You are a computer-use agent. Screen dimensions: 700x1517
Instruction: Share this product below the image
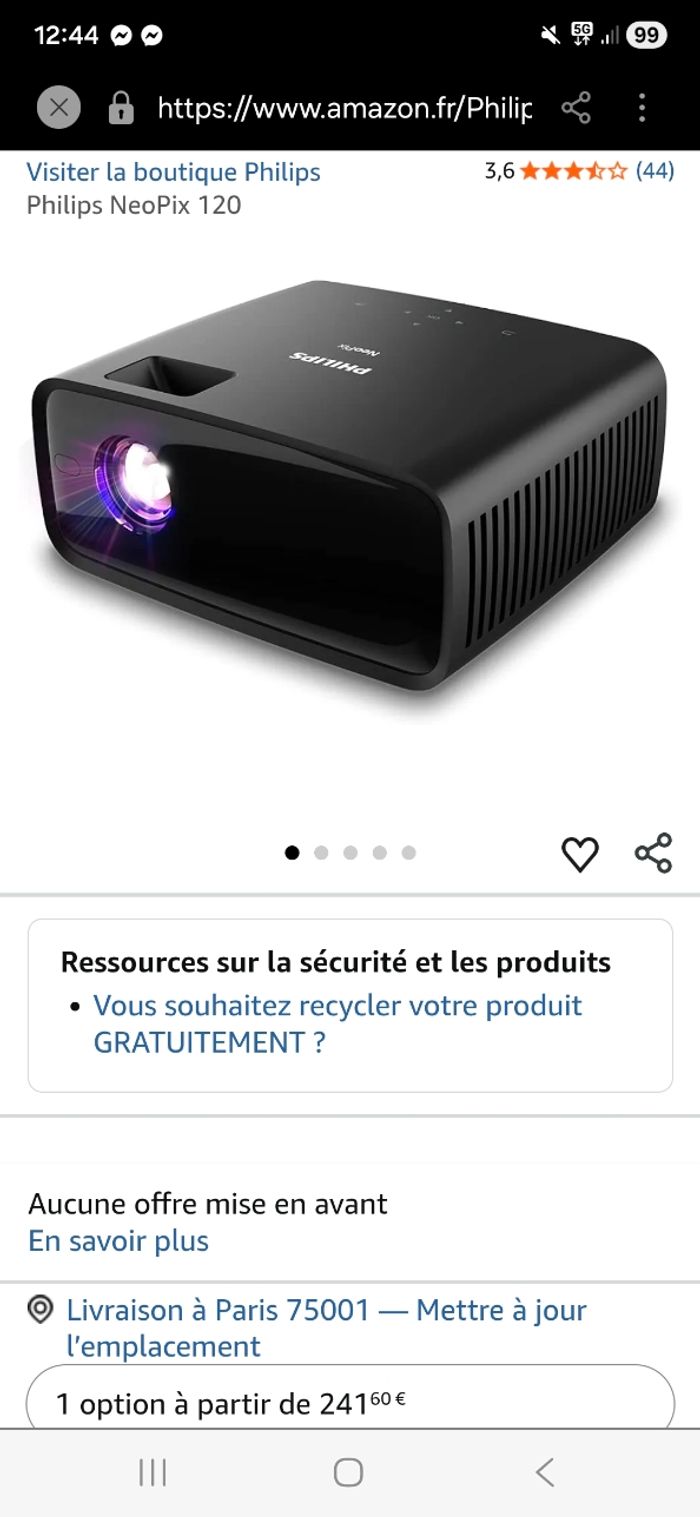click(x=653, y=854)
